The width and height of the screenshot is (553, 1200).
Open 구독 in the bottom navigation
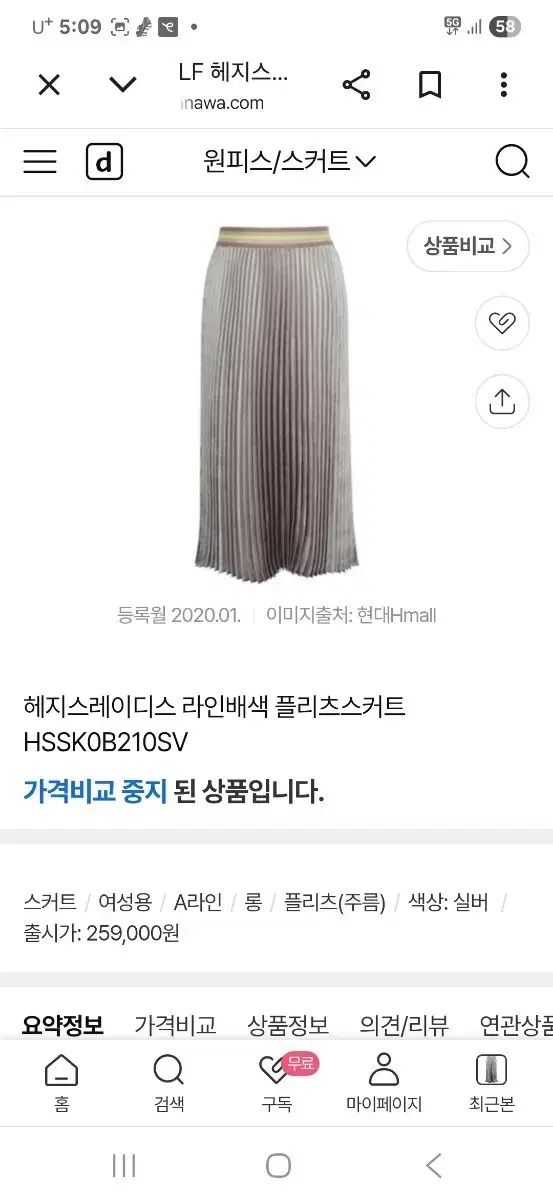[278, 1084]
